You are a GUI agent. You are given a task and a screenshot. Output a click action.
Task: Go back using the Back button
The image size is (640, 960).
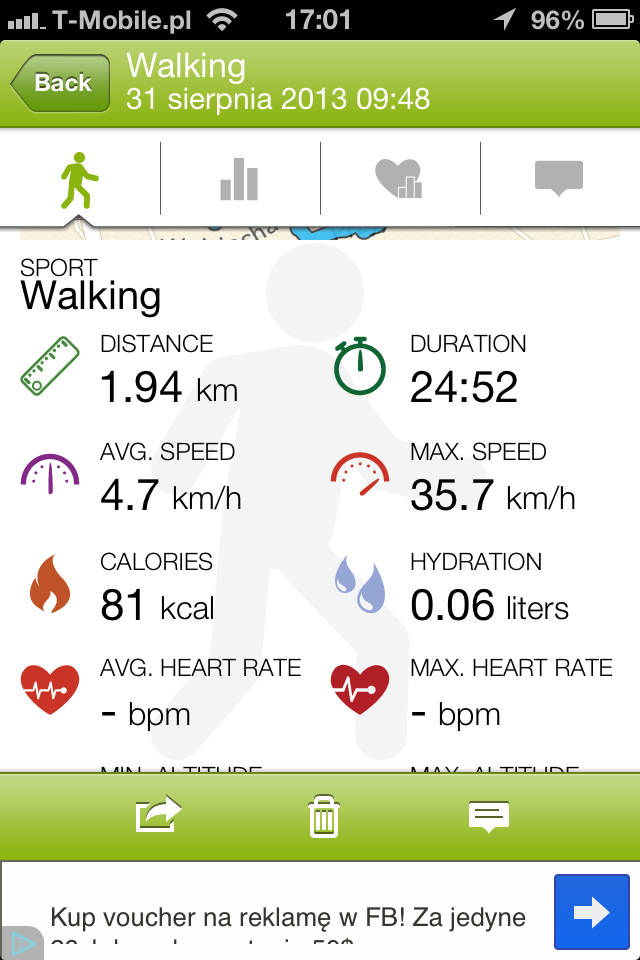point(61,83)
